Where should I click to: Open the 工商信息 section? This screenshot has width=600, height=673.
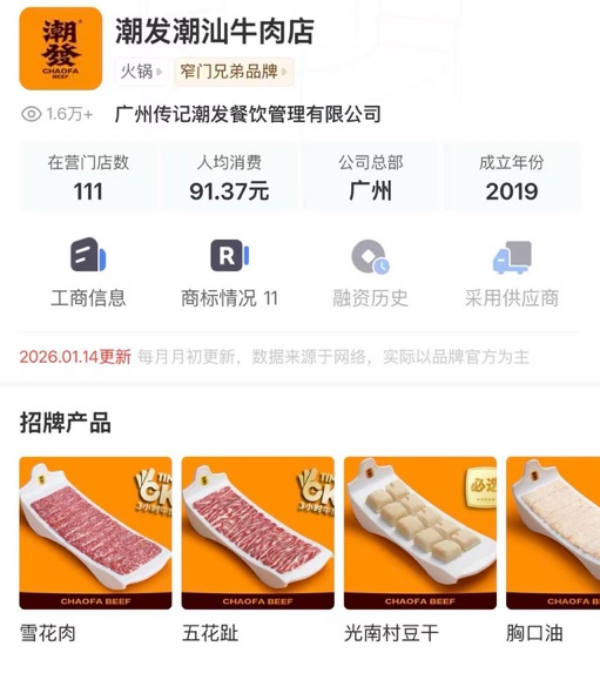pos(88,272)
